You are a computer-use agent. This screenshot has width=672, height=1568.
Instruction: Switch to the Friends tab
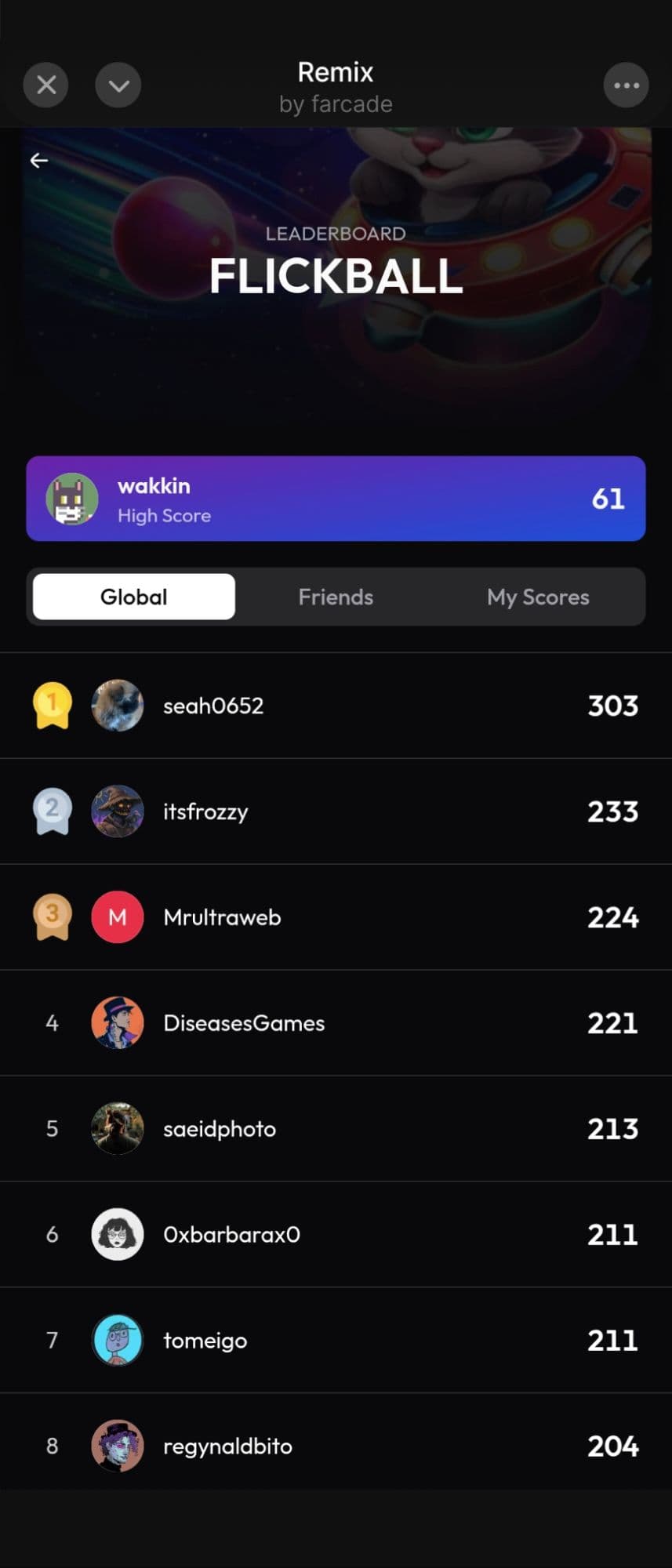[336, 597]
